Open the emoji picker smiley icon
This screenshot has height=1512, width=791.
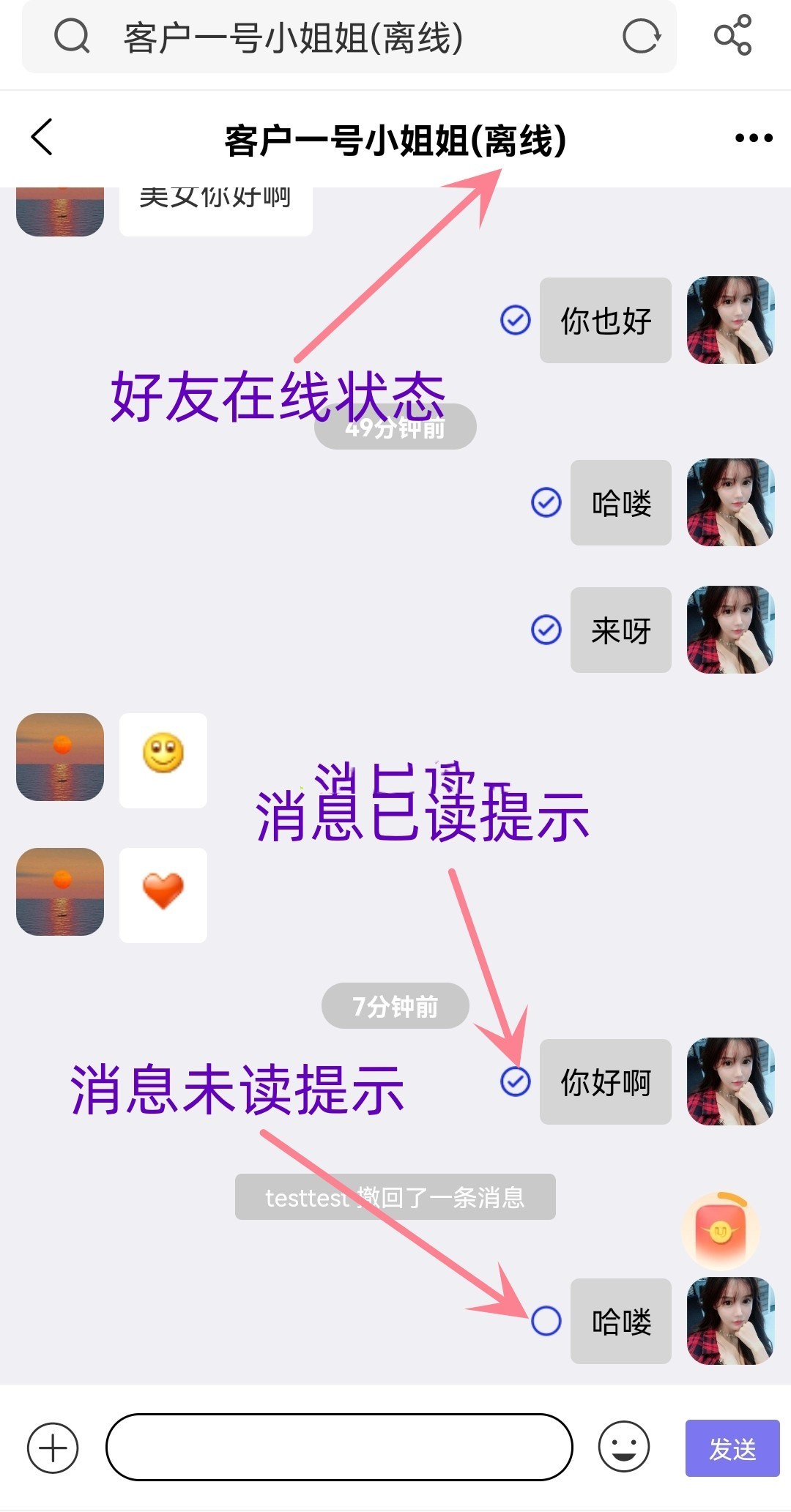coord(623,1448)
